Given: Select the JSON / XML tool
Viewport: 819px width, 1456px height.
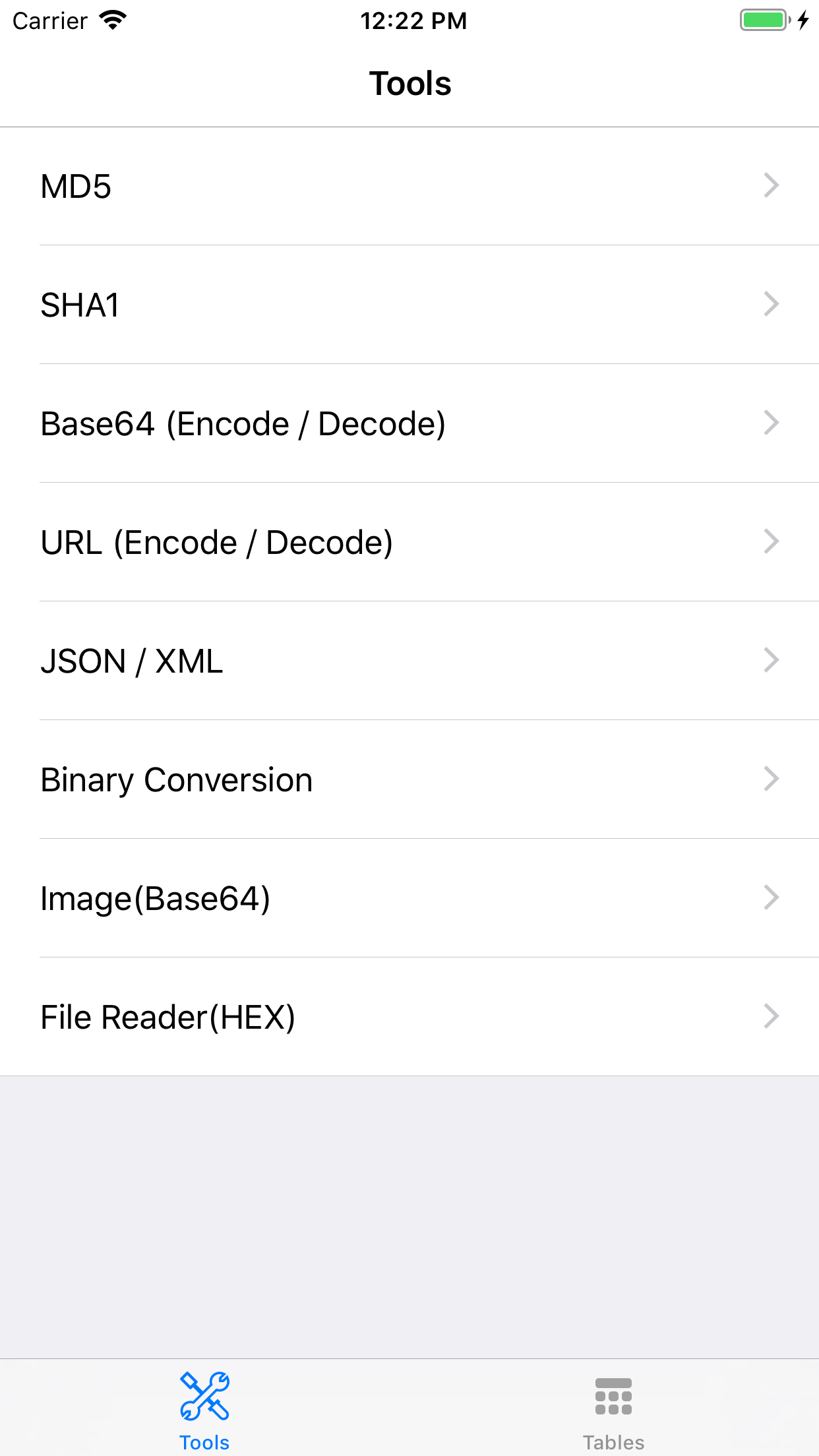Looking at the screenshot, I should (409, 660).
